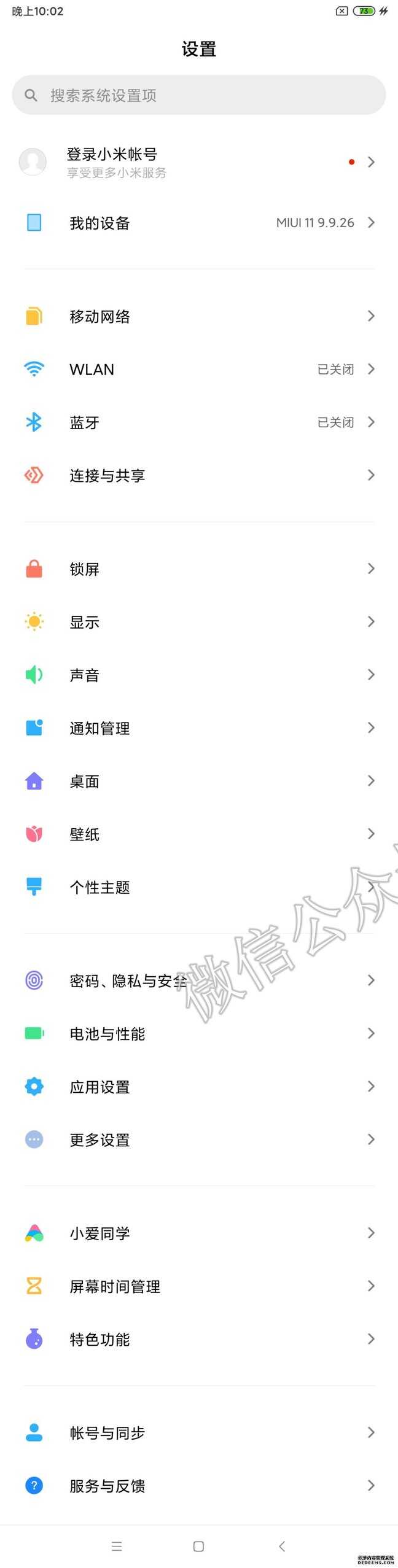The image size is (398, 1568).
Task: Open 桌面 home screen settings
Action: tap(198, 781)
